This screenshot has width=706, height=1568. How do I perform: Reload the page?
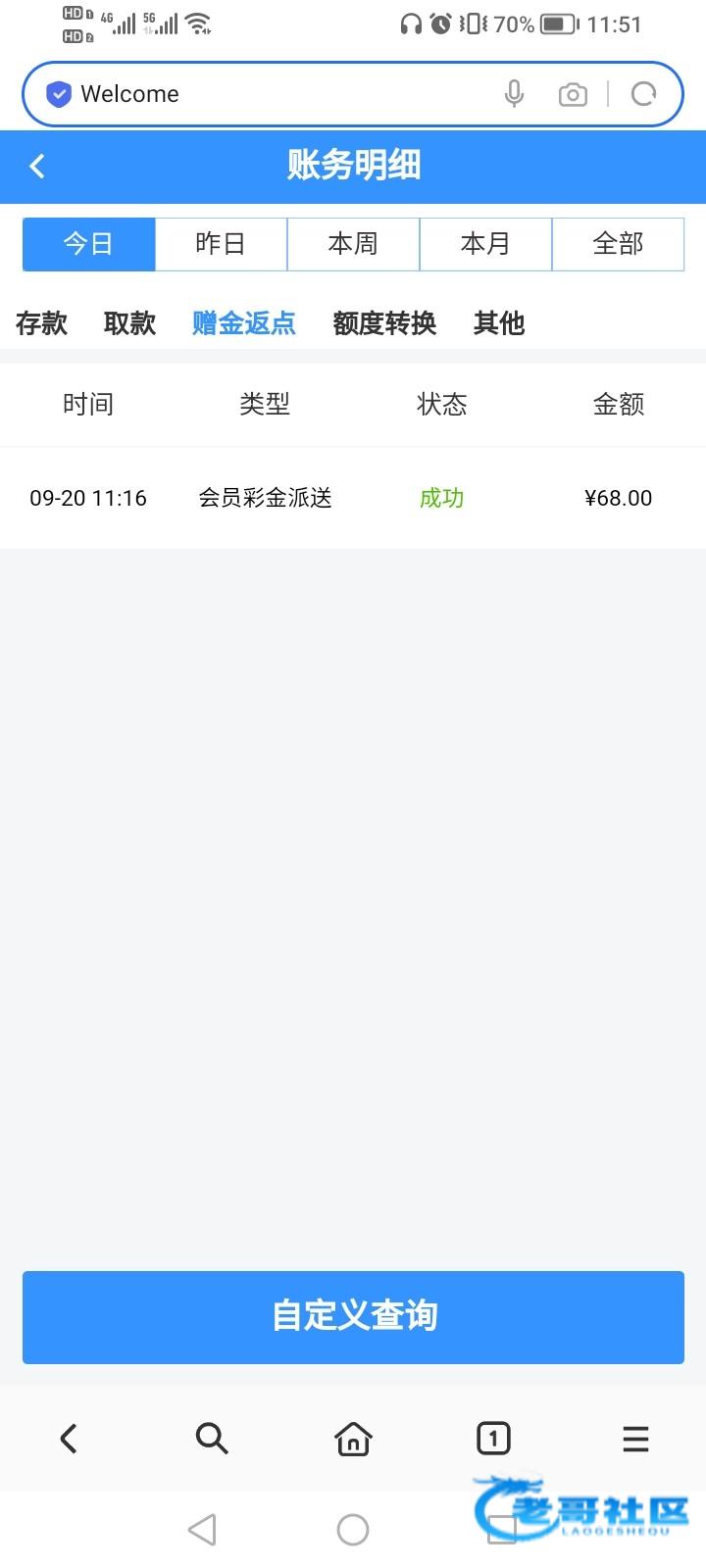tap(643, 94)
